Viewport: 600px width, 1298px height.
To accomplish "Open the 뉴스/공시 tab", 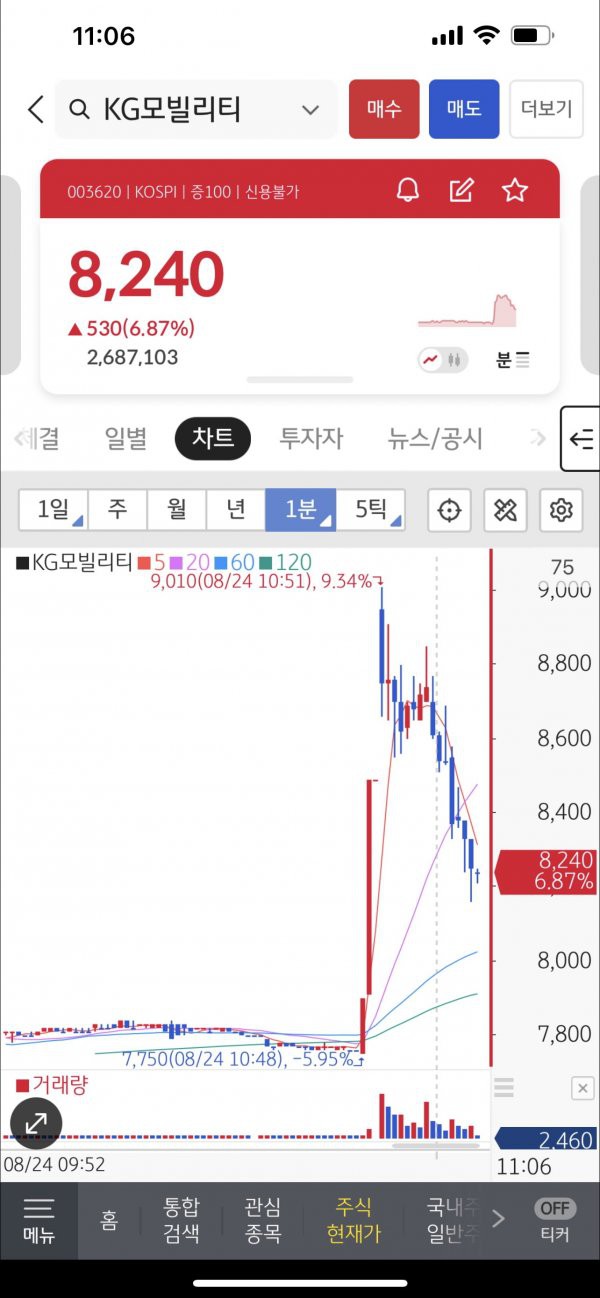I will click(x=435, y=438).
